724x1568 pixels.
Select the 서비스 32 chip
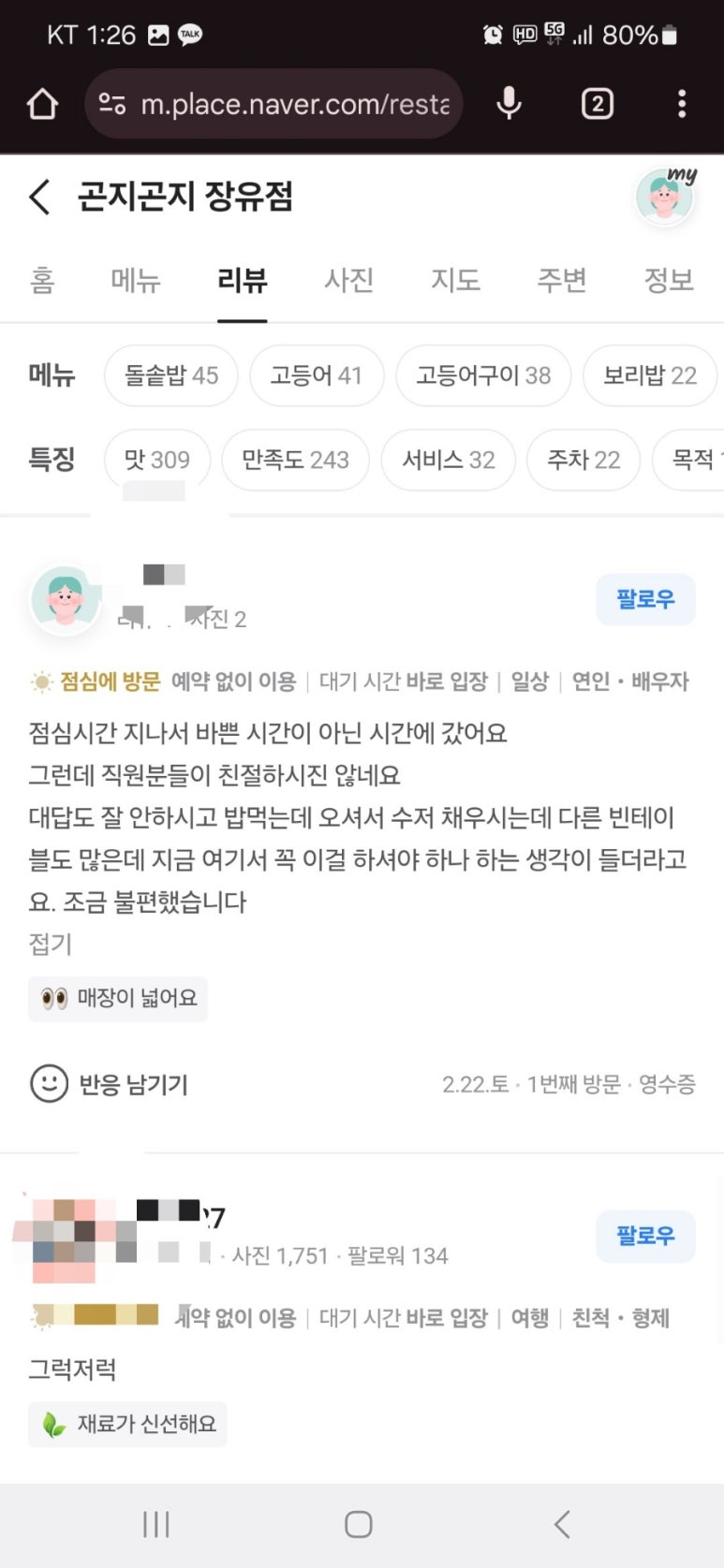pyautogui.click(x=448, y=460)
